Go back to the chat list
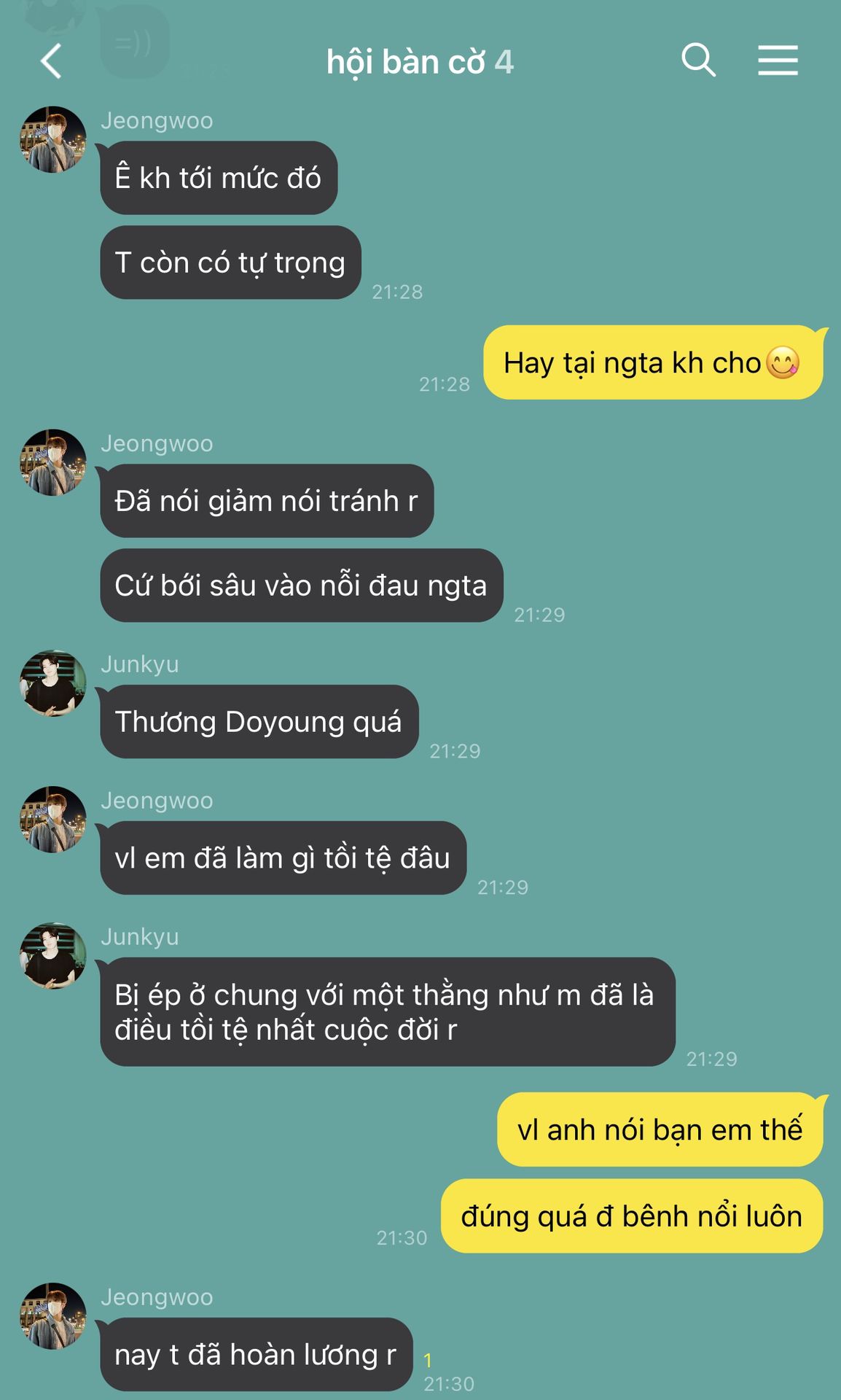The height and width of the screenshot is (1400, 841). 51,61
